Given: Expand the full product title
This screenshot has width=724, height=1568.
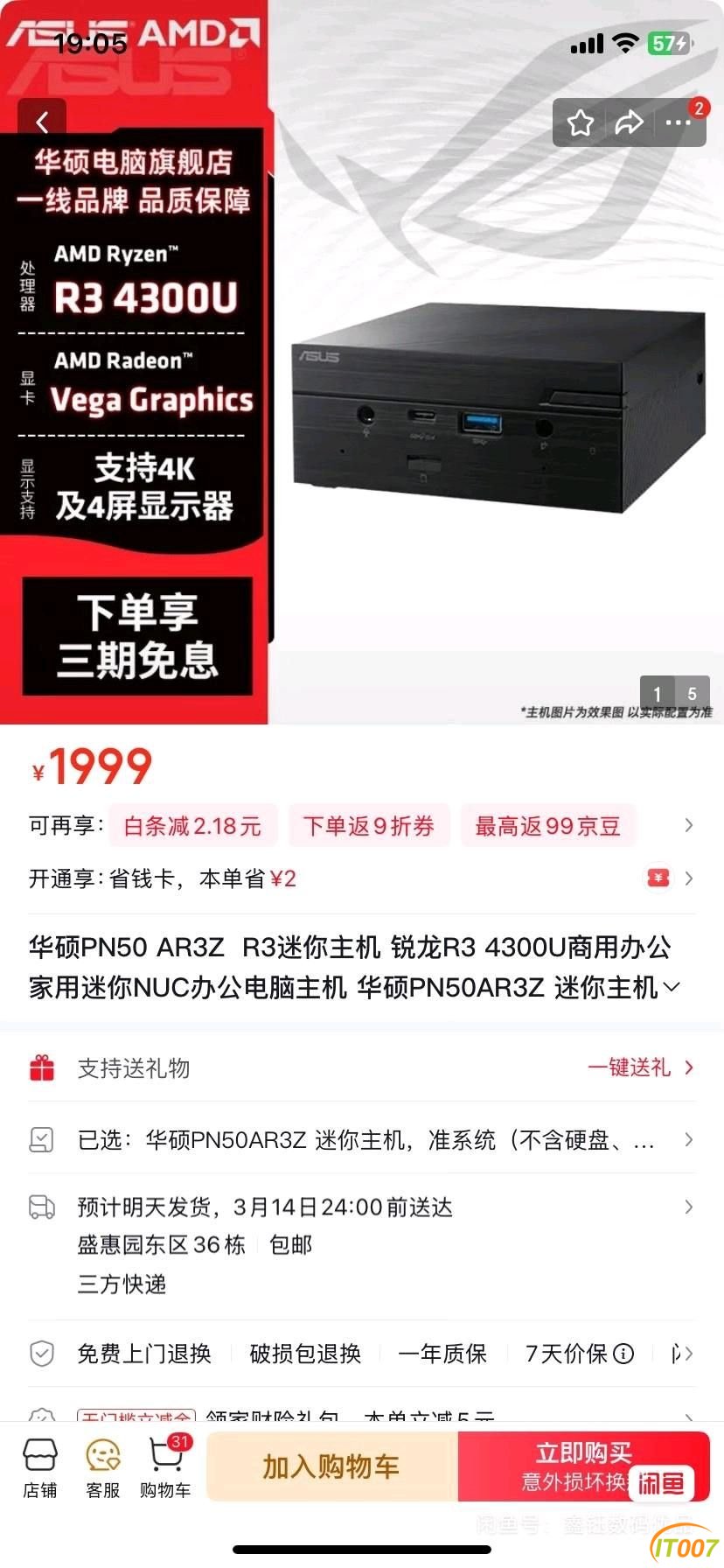Looking at the screenshot, I should [x=672, y=987].
